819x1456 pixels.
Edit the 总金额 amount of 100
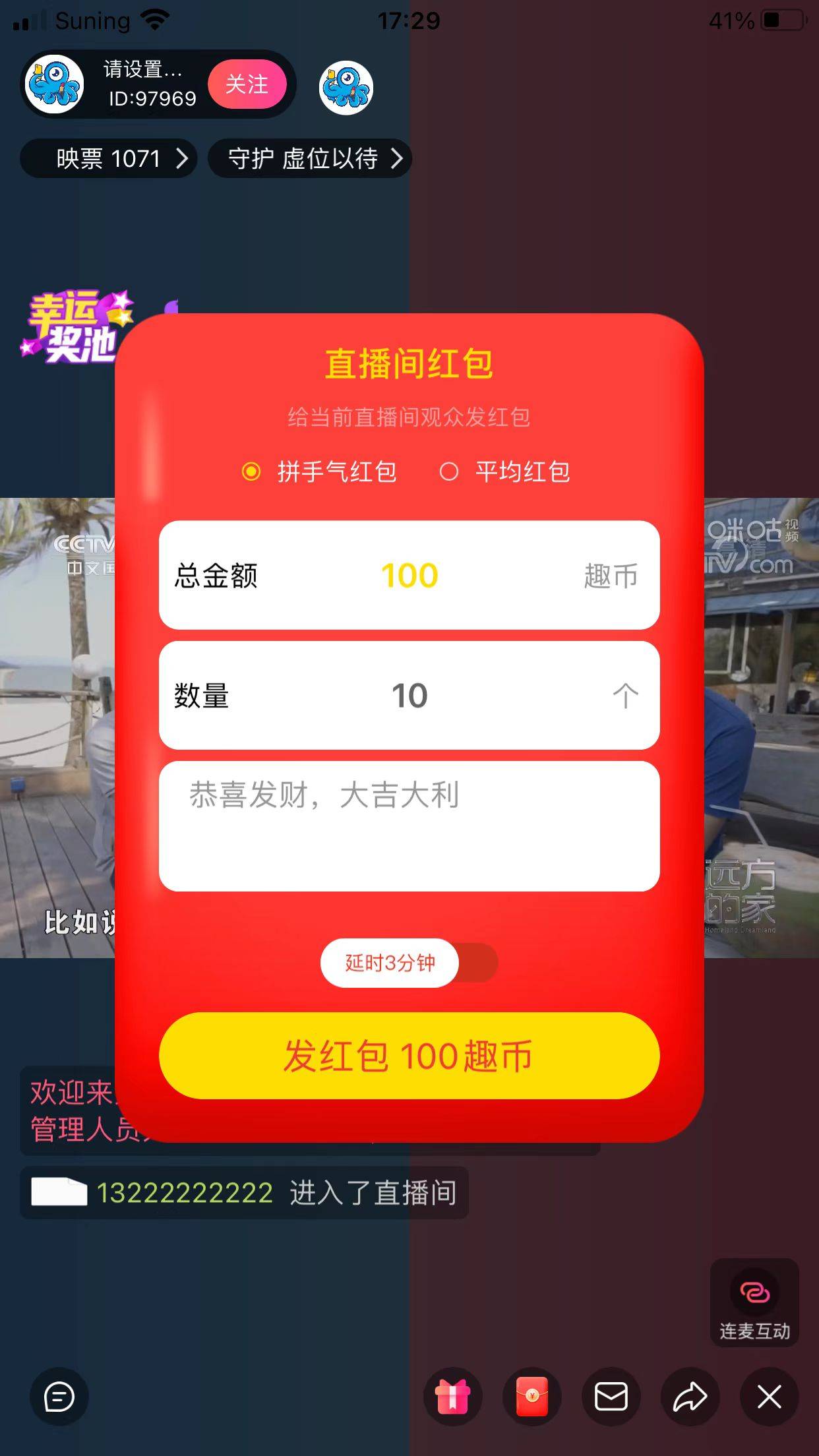[409, 575]
